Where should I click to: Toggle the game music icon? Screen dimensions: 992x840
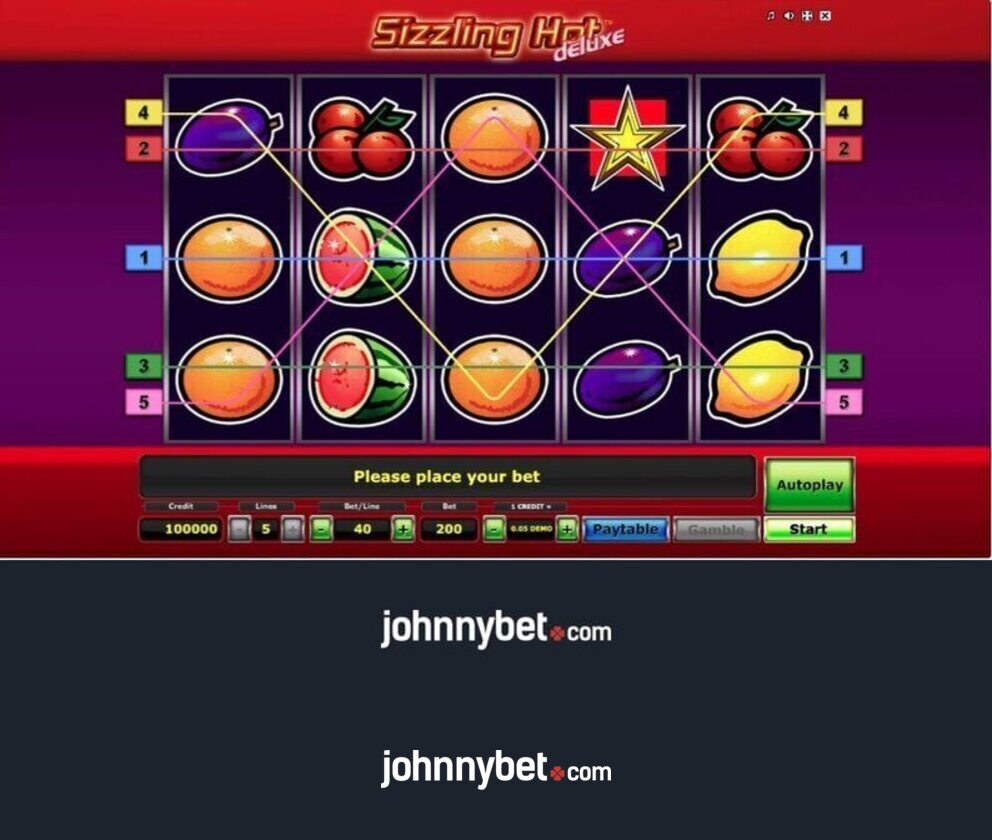[771, 16]
